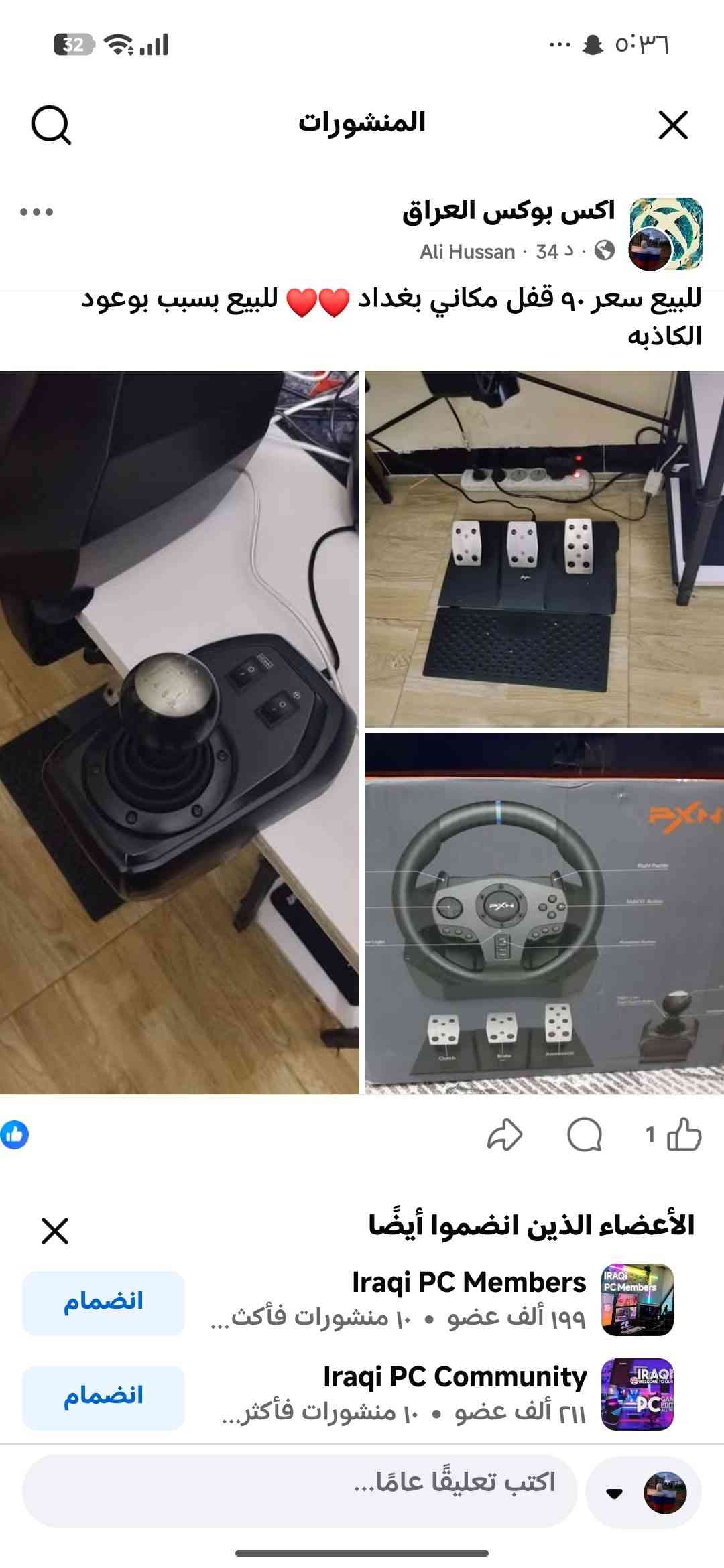Comment on the post via bubble icon

point(584,1134)
